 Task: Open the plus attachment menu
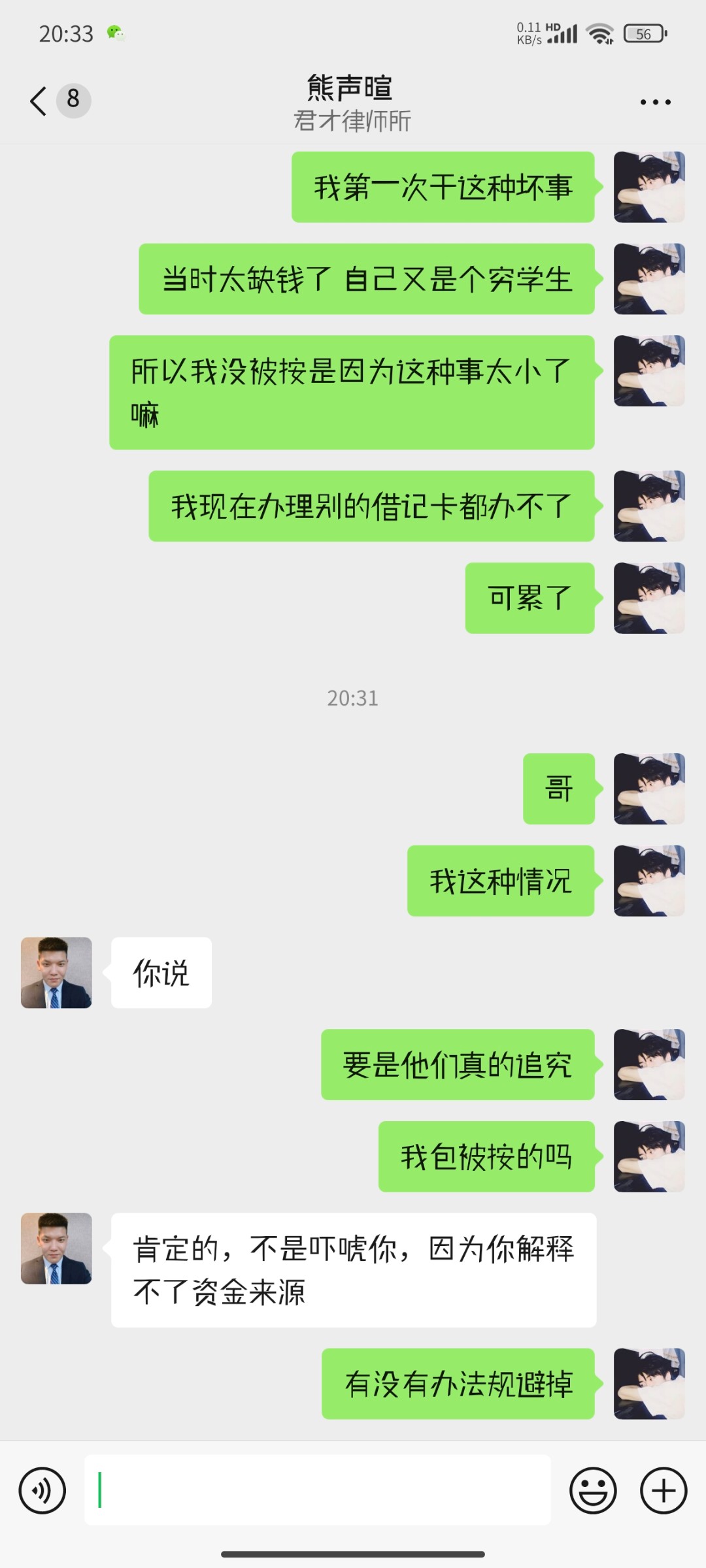point(664,1491)
